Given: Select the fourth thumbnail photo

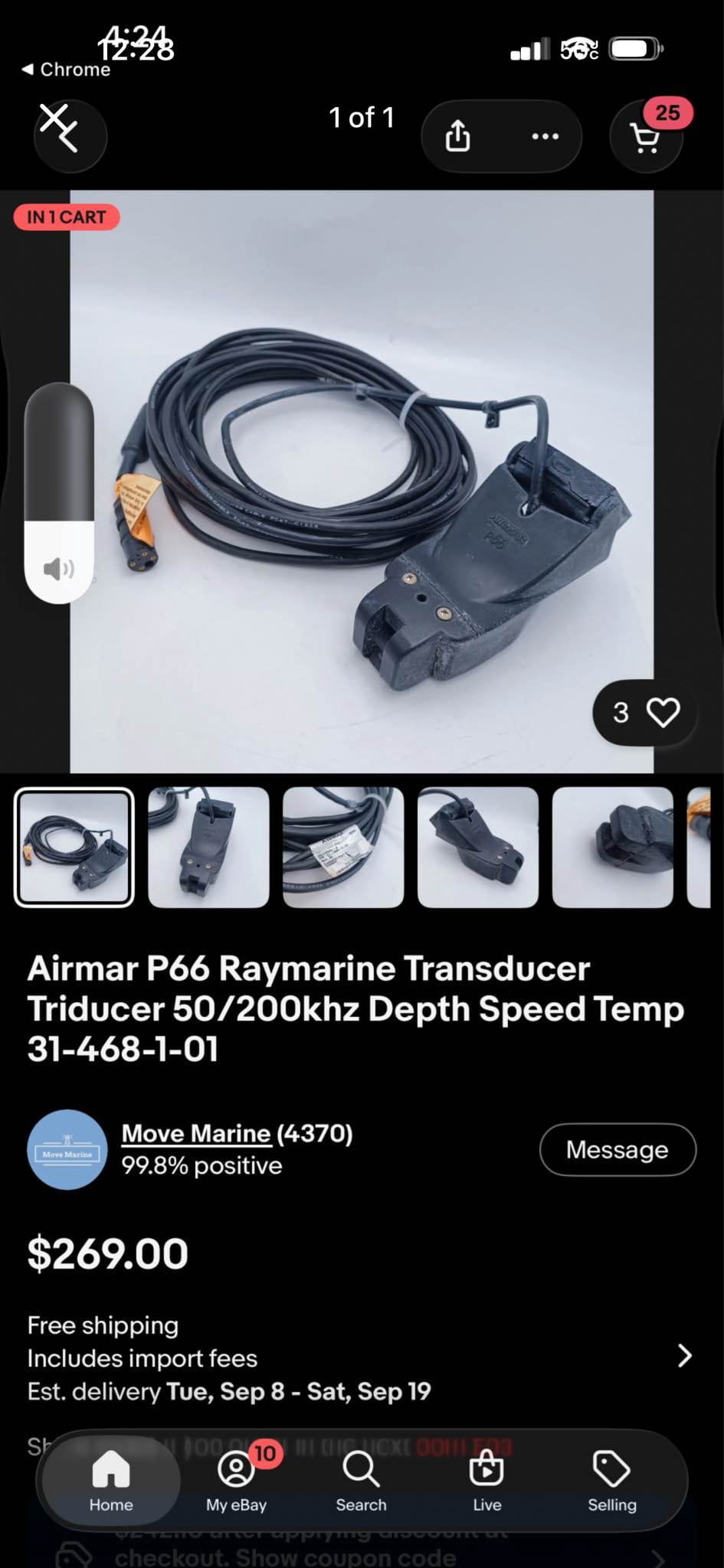Looking at the screenshot, I should point(478,848).
